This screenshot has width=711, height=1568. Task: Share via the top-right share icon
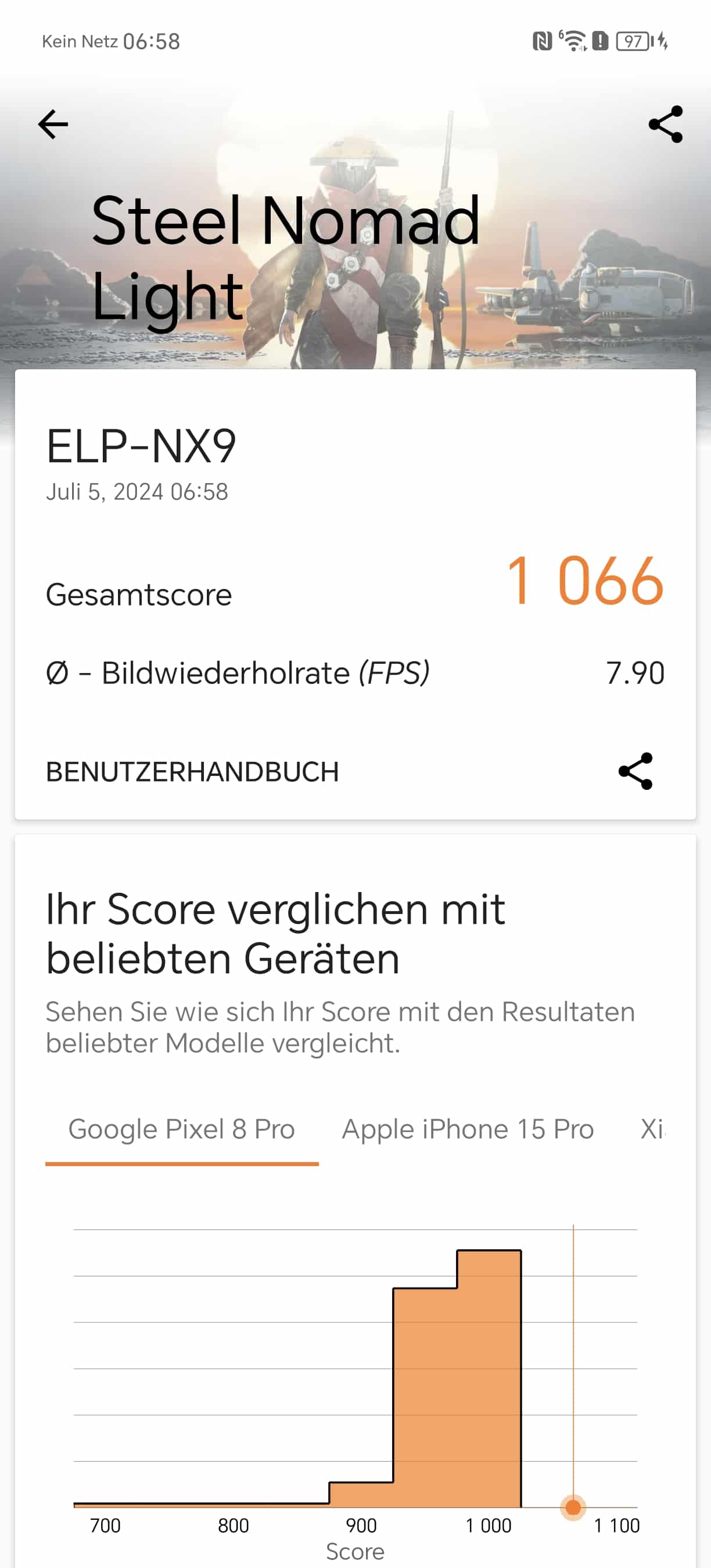click(665, 125)
